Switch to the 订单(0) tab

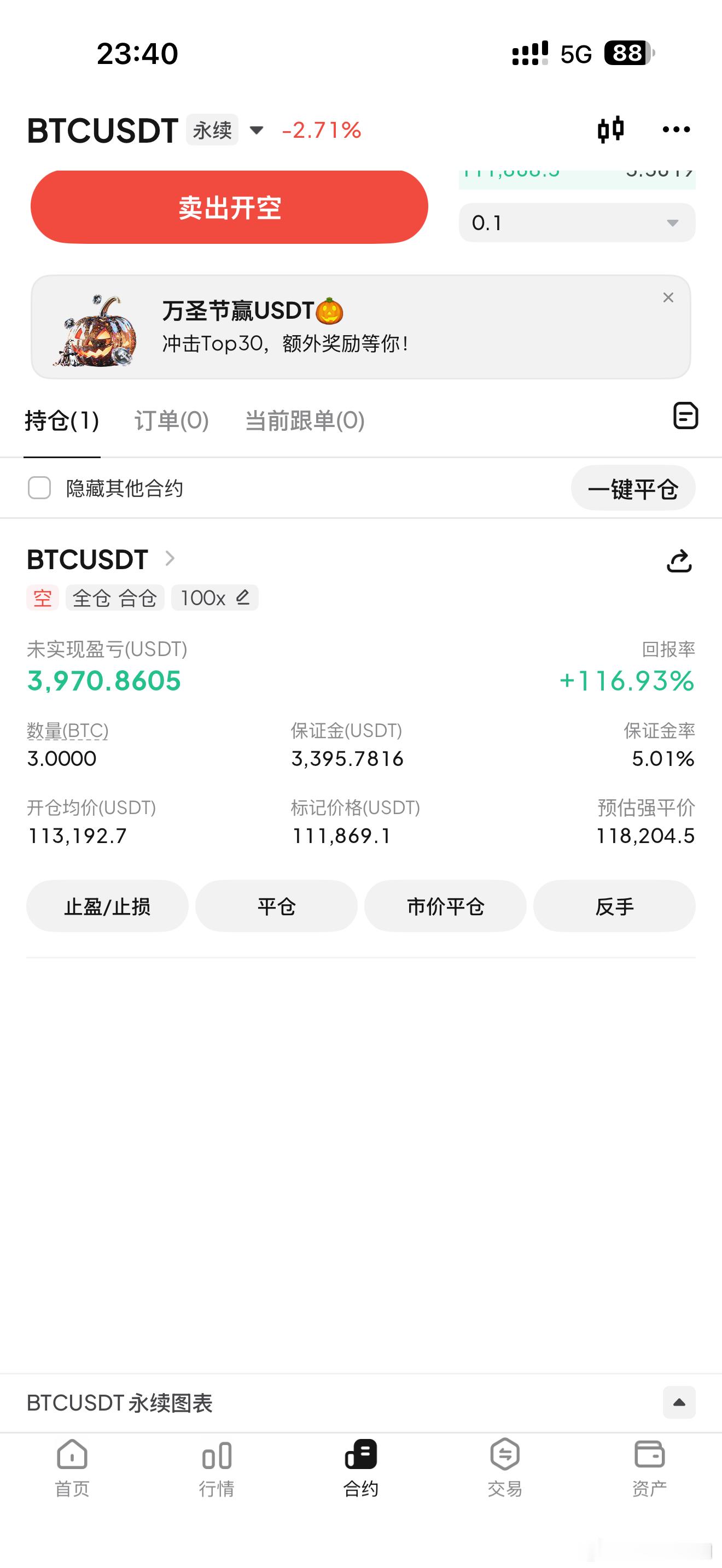[x=171, y=420]
